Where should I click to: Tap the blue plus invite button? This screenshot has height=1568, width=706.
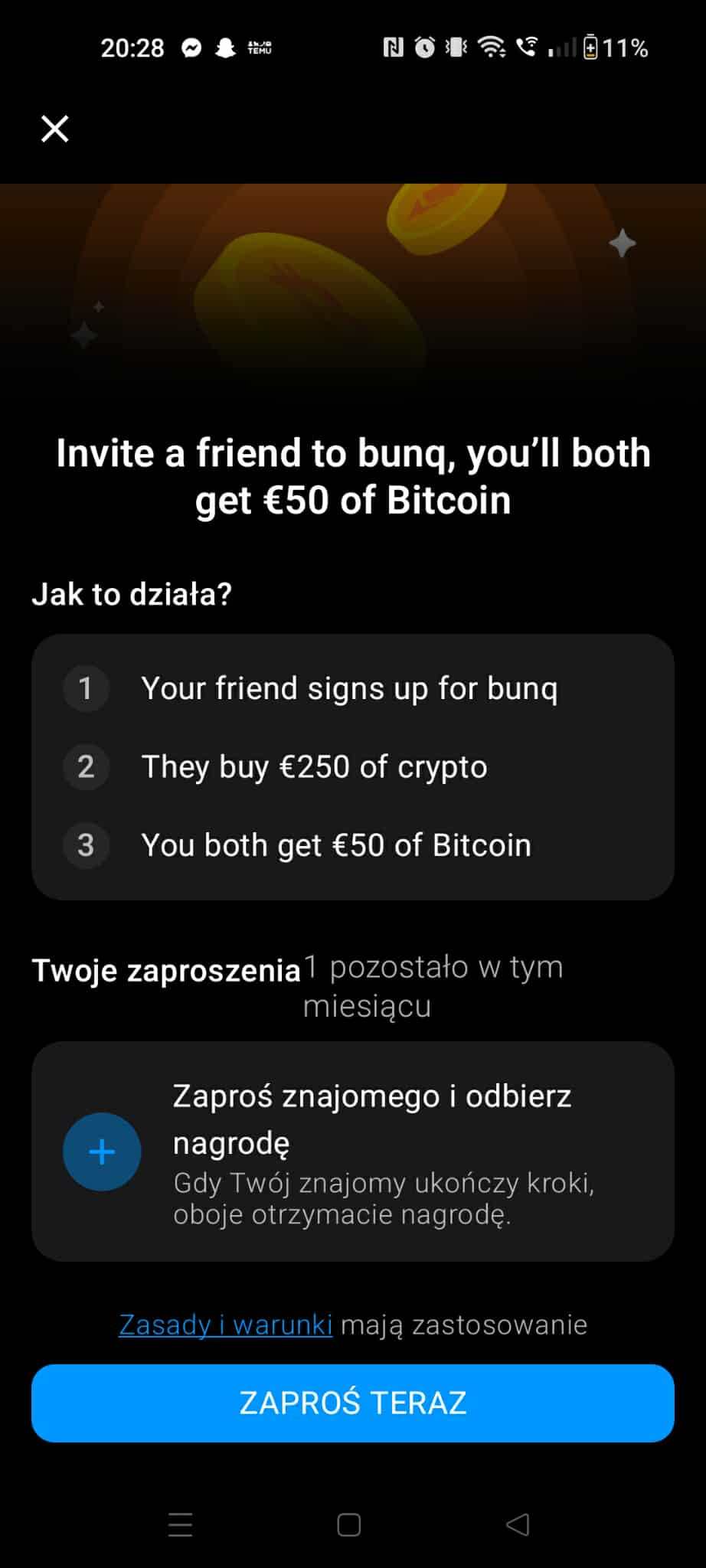click(102, 1151)
